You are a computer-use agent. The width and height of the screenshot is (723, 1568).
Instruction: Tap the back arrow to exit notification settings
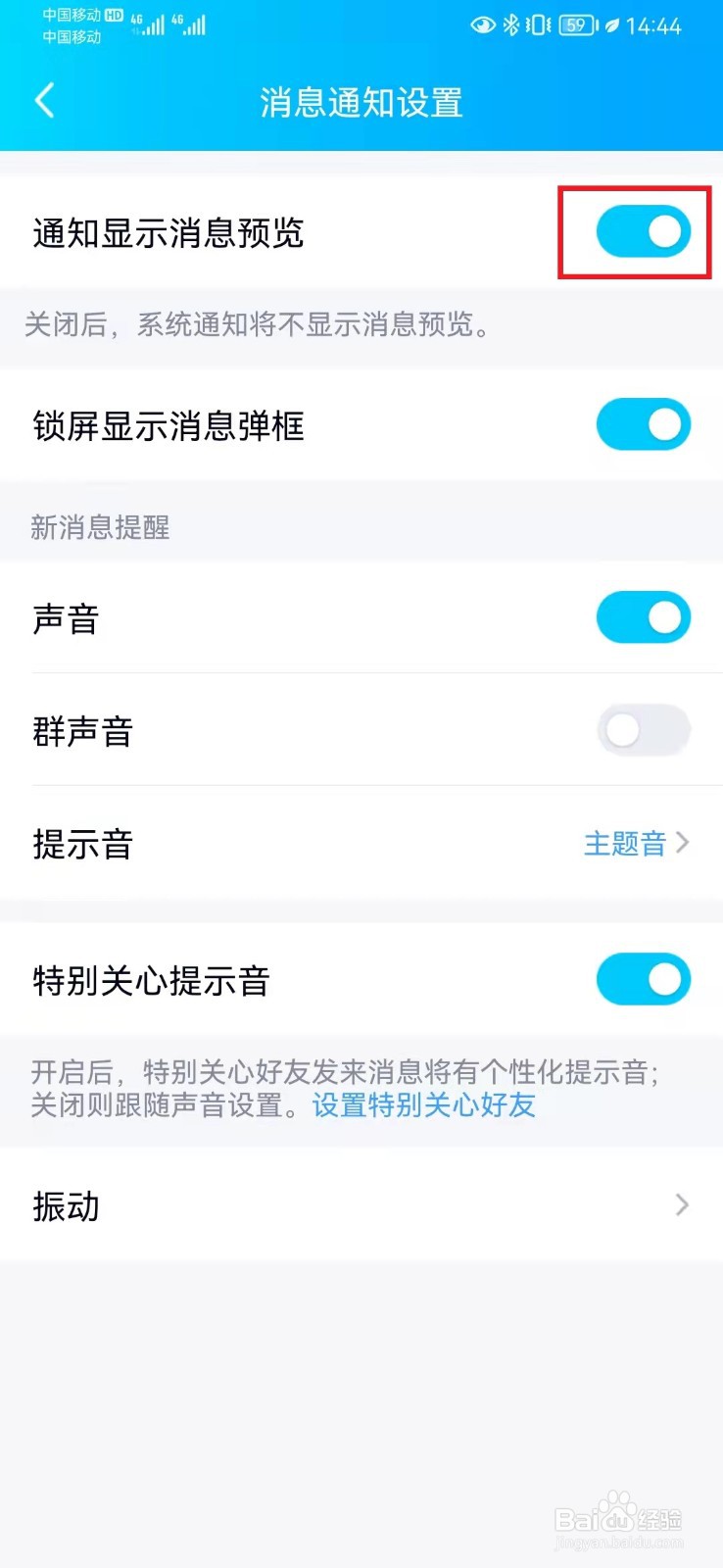44,101
